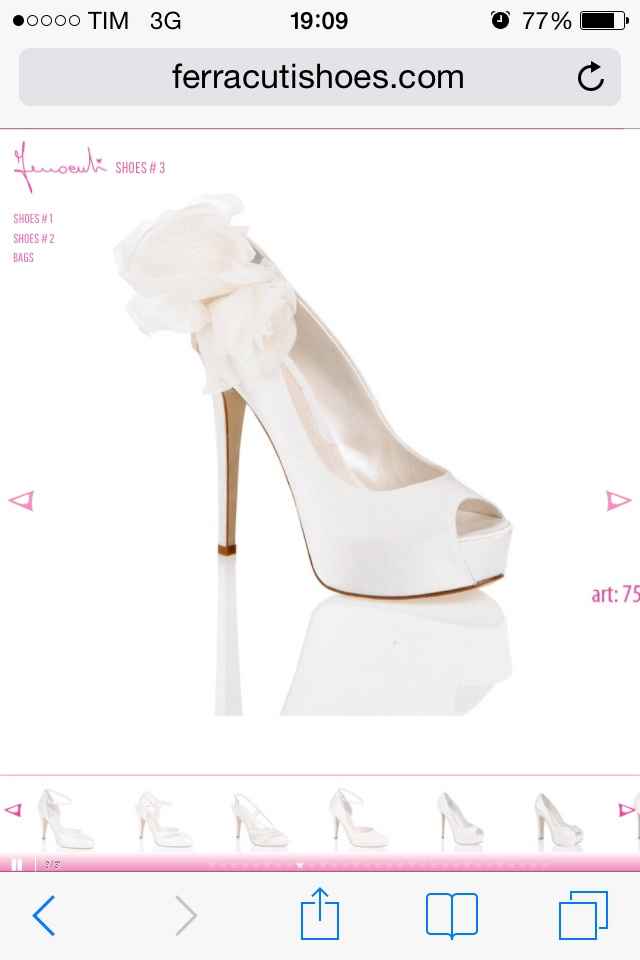The height and width of the screenshot is (960, 640).
Task: Open Safari bookmarks
Action: pyautogui.click(x=451, y=915)
